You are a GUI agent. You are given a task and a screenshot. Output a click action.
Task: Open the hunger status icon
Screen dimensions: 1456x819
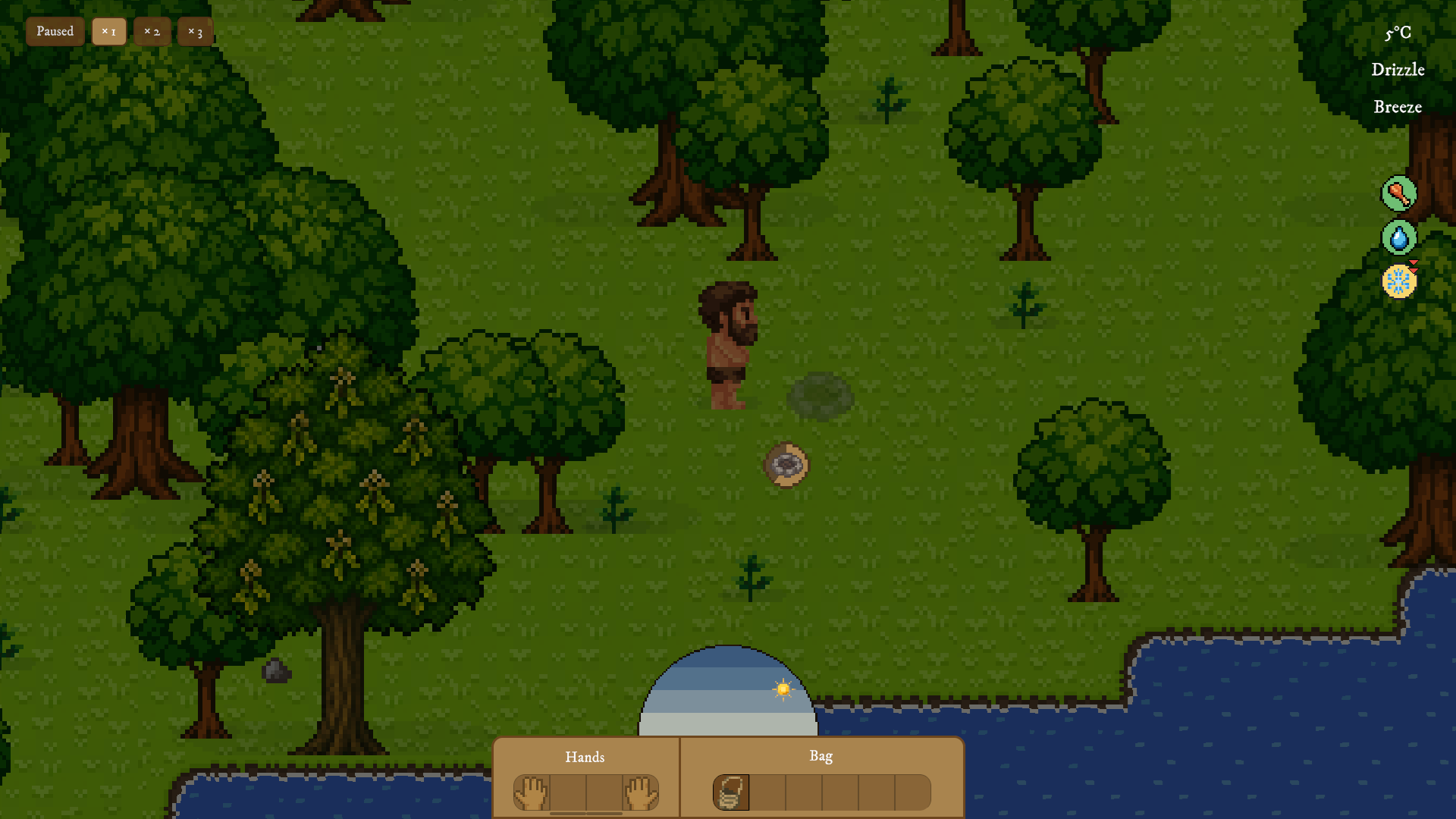click(x=1398, y=193)
